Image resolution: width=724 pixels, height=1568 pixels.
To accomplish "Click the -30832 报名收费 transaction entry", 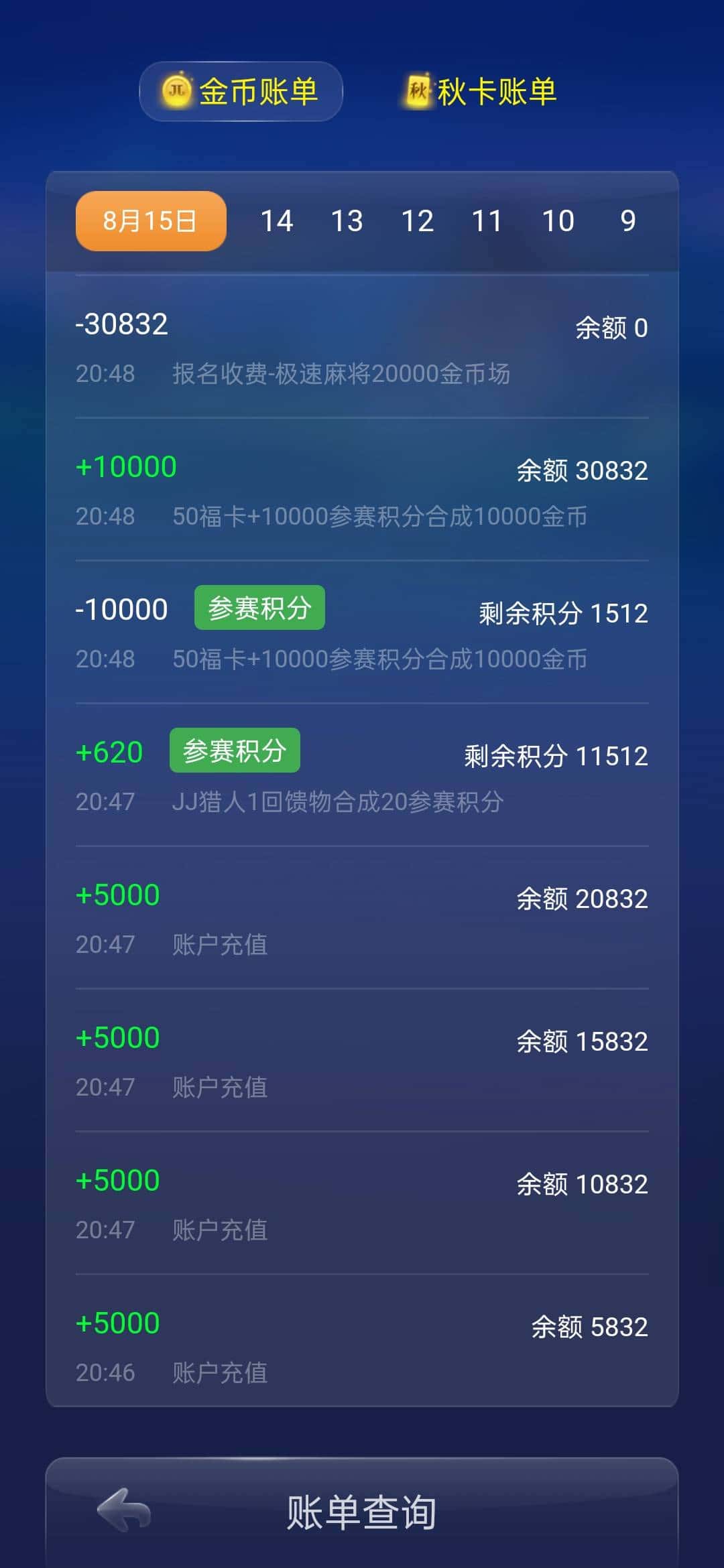I will pyautogui.click(x=362, y=348).
